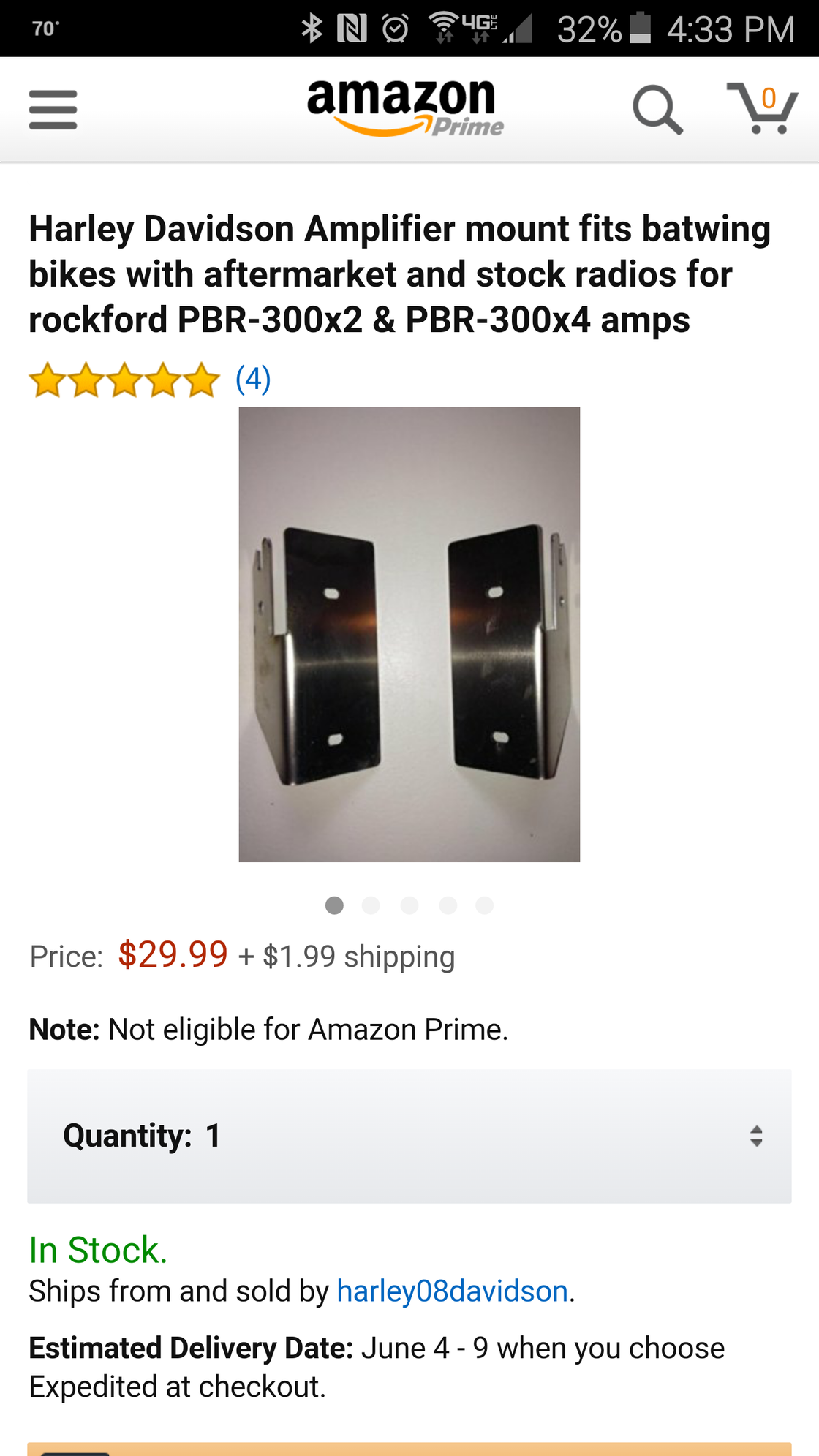This screenshot has height=1456, width=819.
Task: Expand the Quantity dropdown
Action: tap(409, 1136)
